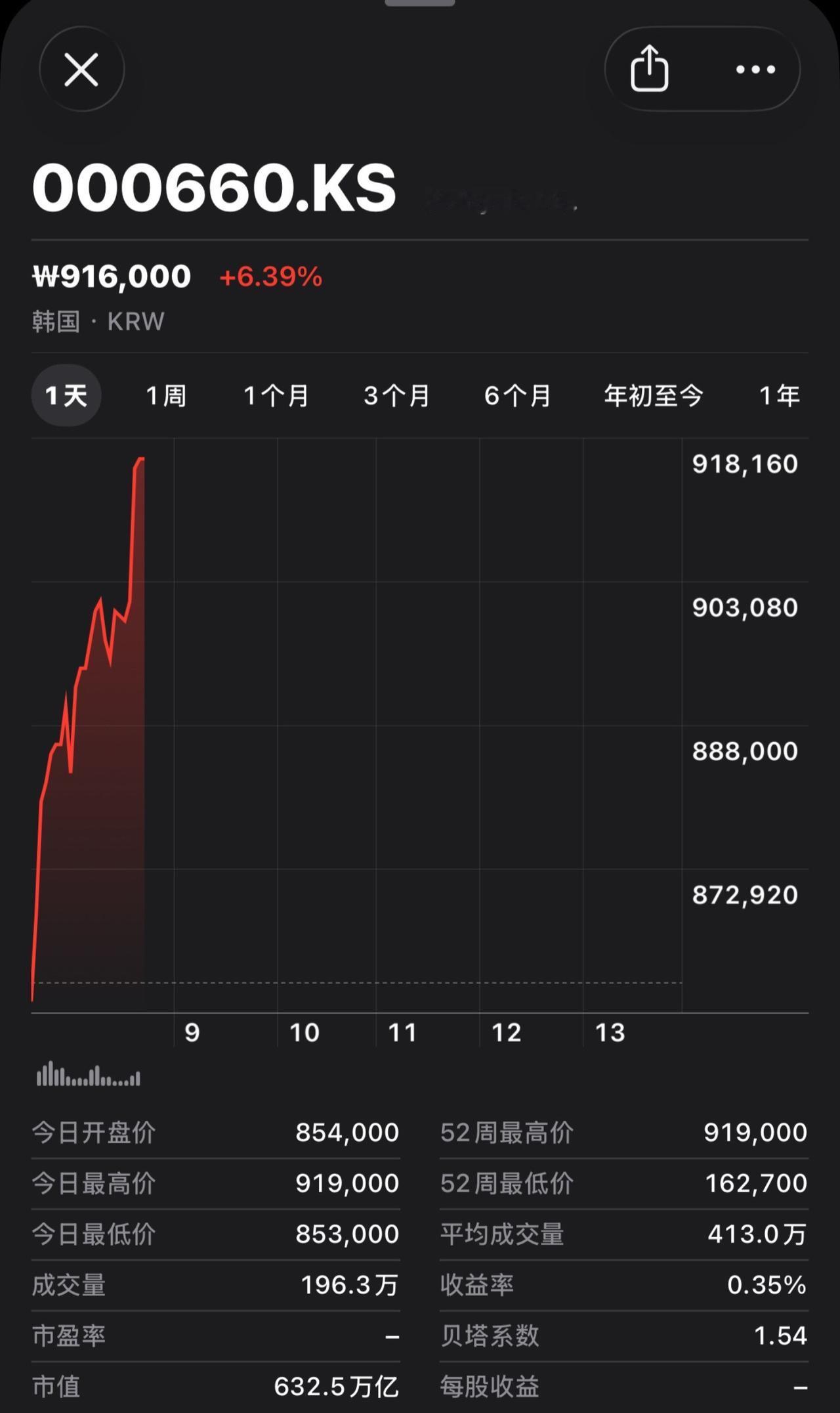Select the price ₩916,000 display
Image resolution: width=840 pixels, height=1413 pixels.
pos(110,276)
